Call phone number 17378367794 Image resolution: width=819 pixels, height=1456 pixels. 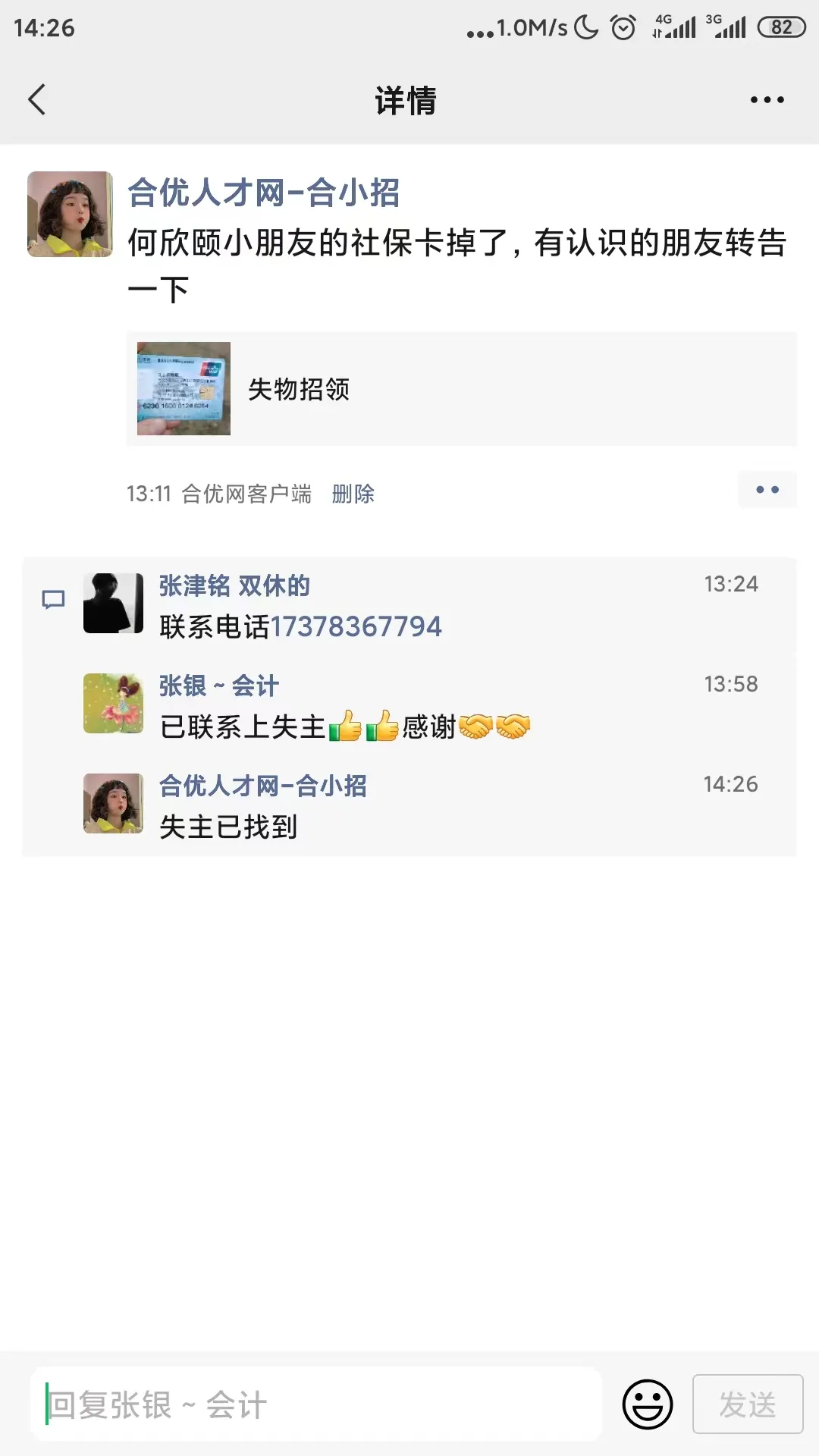(x=356, y=627)
